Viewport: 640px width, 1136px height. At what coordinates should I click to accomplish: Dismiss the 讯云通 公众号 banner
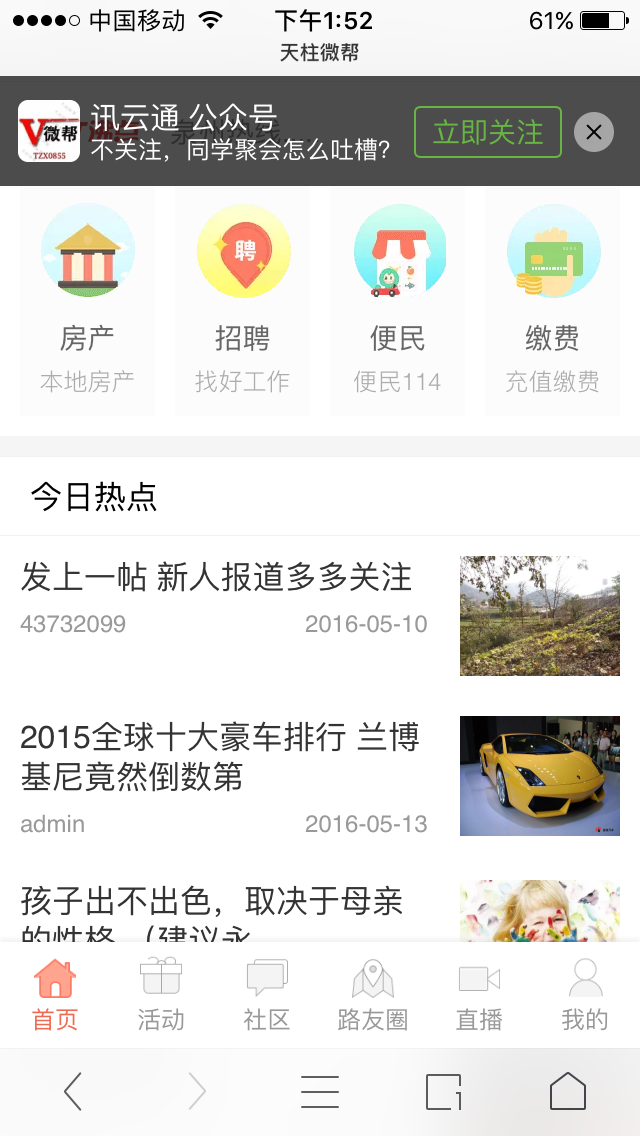click(x=594, y=132)
